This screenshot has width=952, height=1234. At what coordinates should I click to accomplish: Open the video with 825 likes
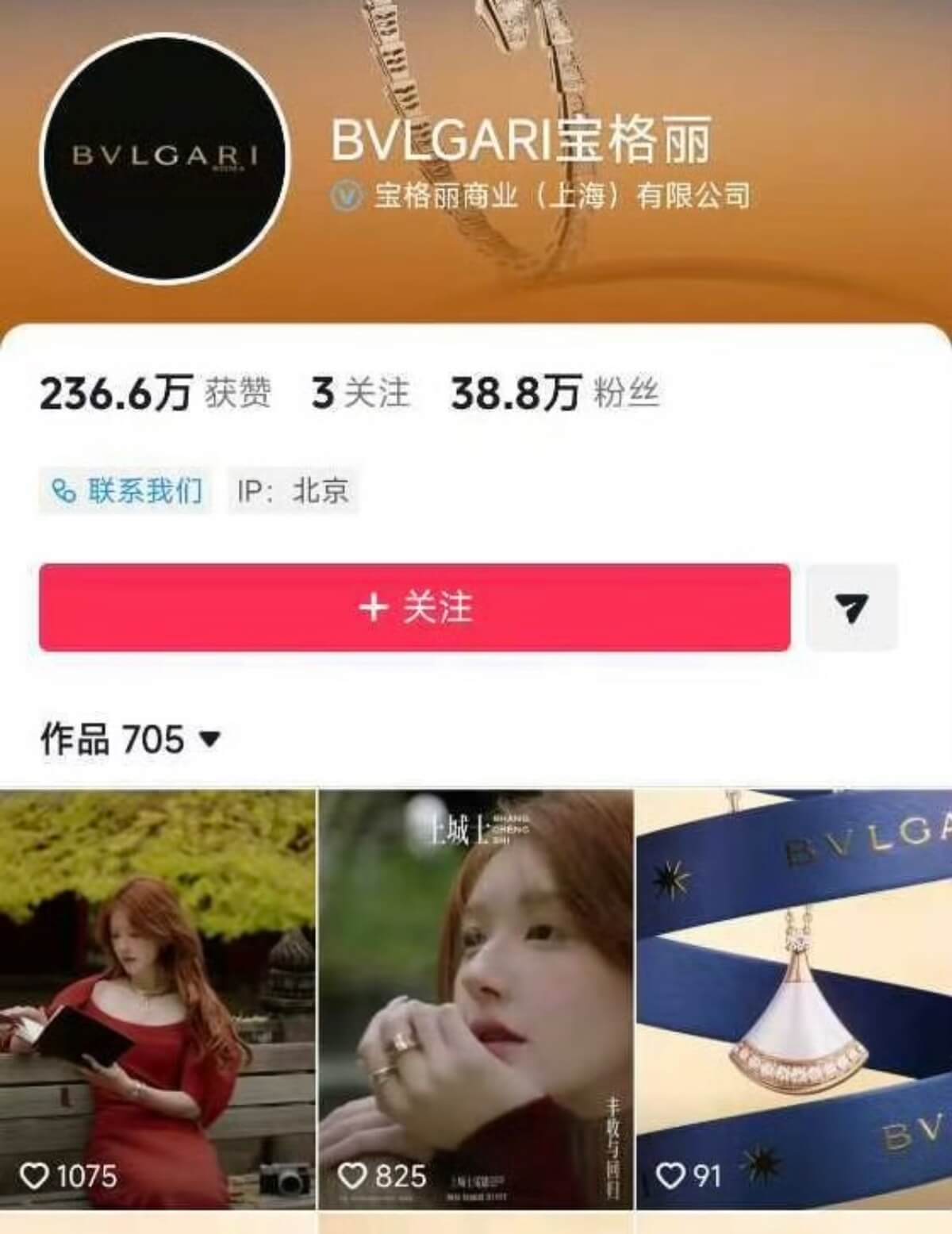(476, 1000)
